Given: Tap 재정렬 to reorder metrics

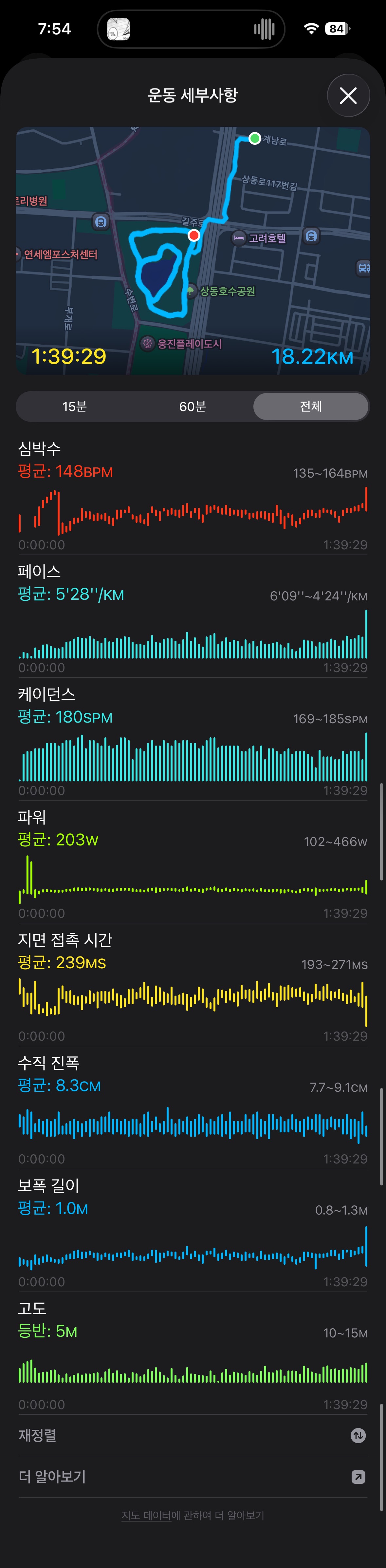Looking at the screenshot, I should click(x=193, y=1435).
